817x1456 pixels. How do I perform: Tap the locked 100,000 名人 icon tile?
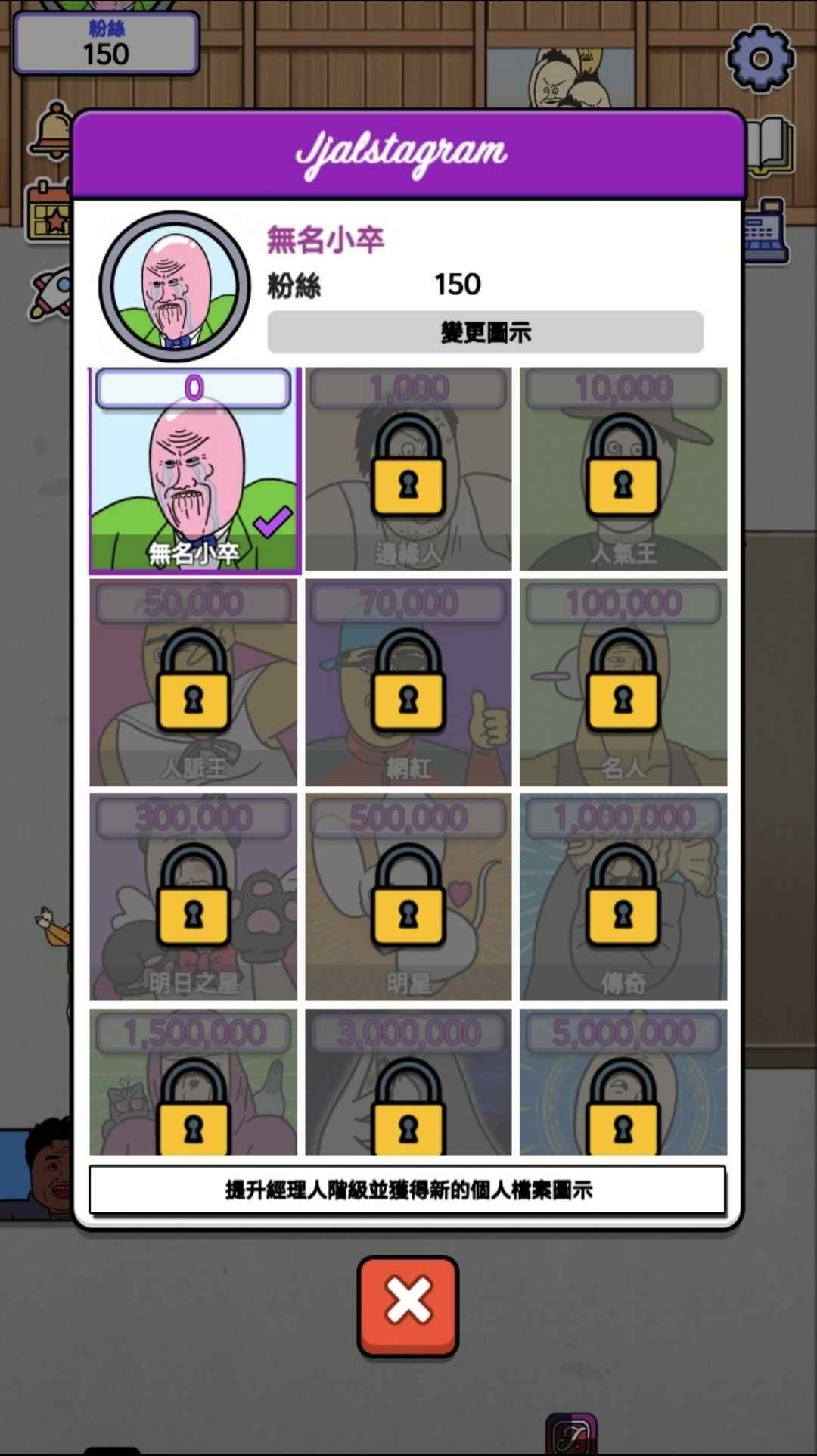click(623, 683)
